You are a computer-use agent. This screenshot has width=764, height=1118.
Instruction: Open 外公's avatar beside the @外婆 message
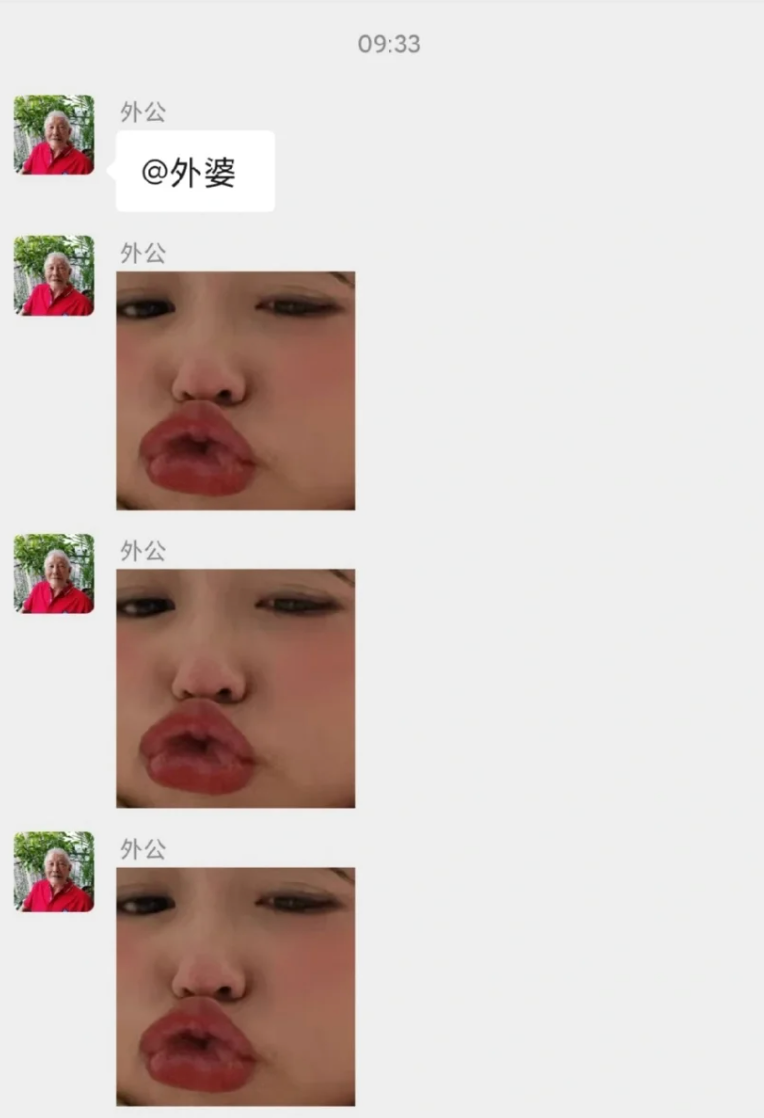pos(54,135)
